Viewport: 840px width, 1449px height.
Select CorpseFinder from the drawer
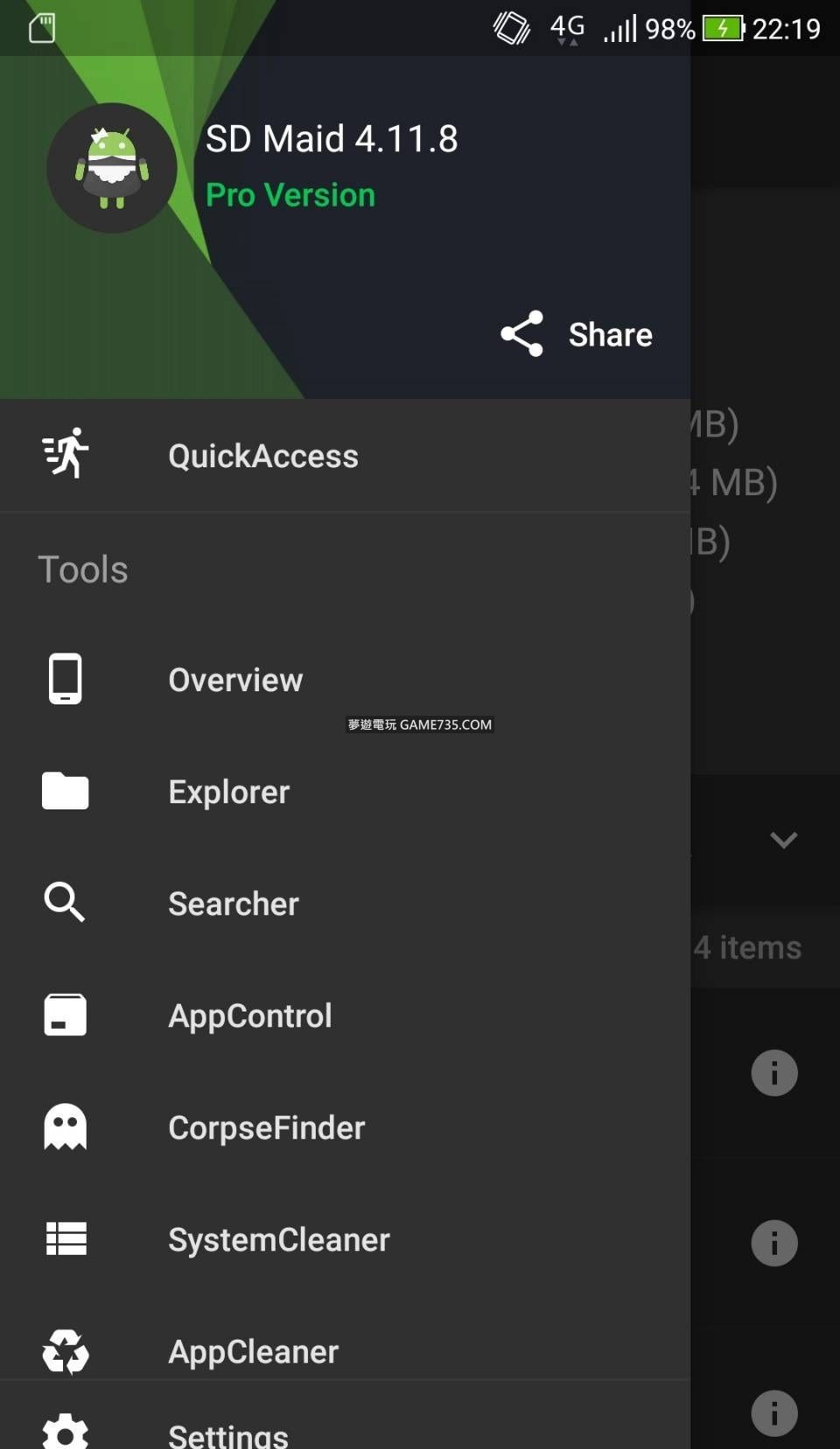(x=266, y=1128)
